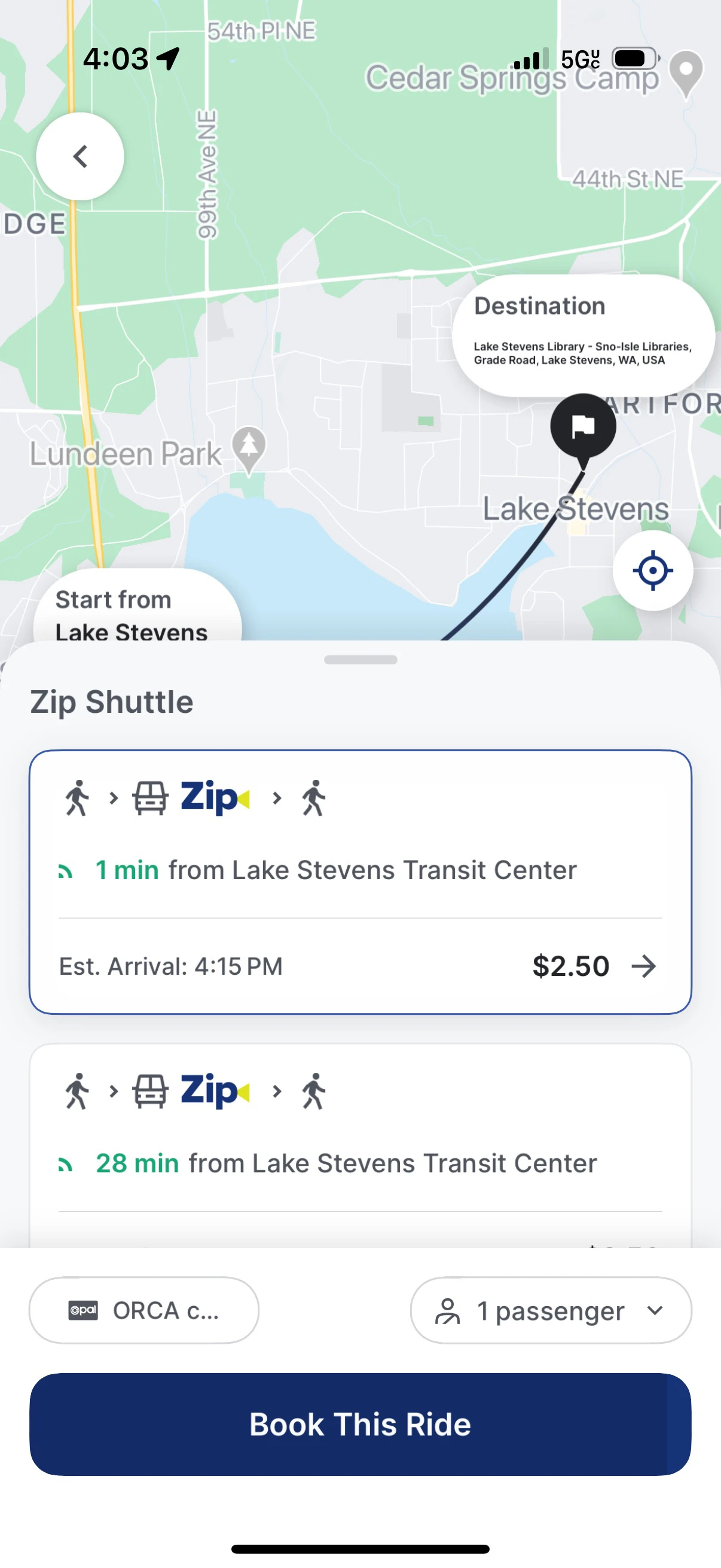The height and width of the screenshot is (1568, 721).
Task: Tap the Zip shuttle bus icon in the first option
Action: [150, 797]
